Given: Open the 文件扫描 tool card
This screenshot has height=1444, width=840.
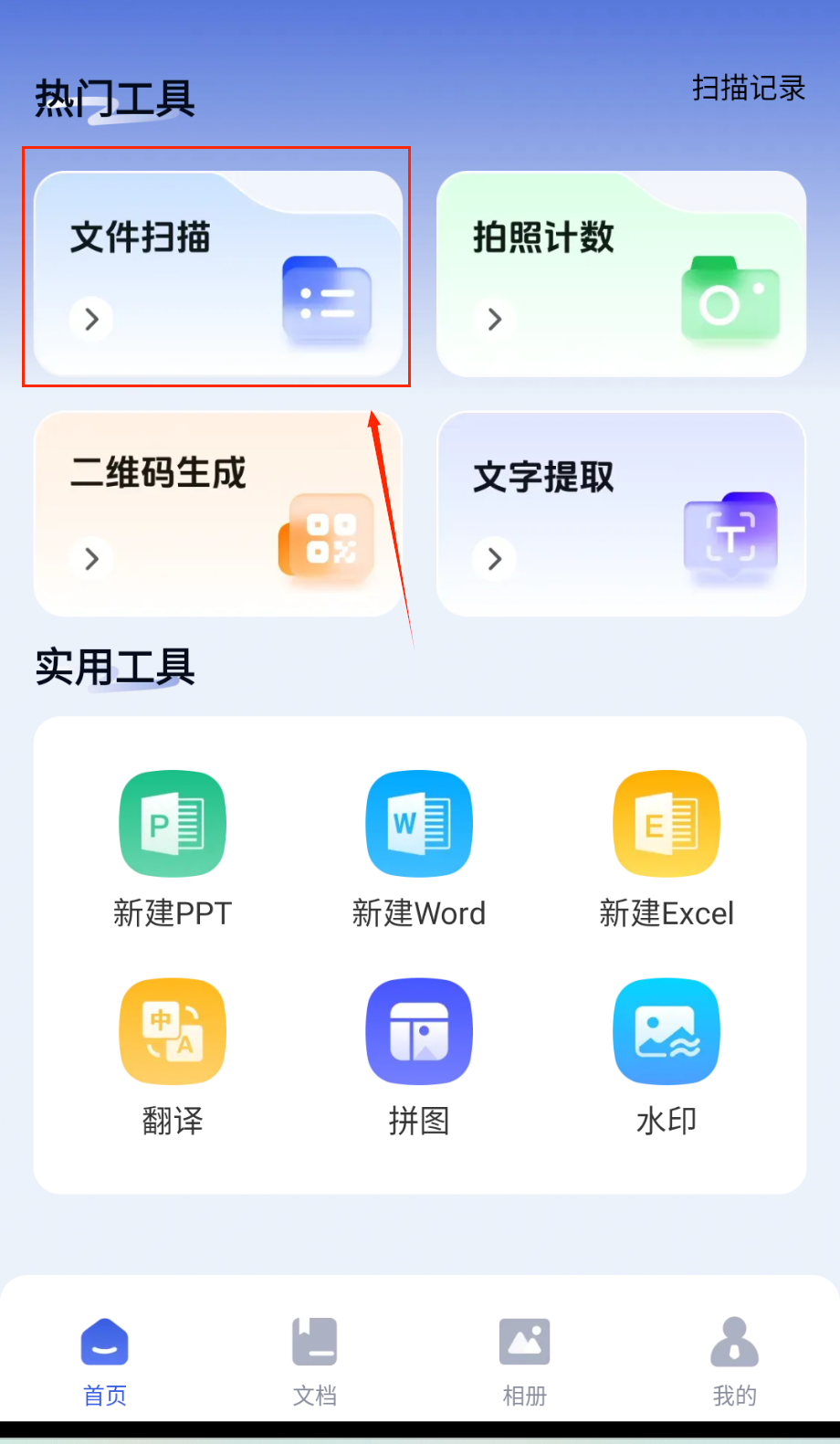Looking at the screenshot, I should [217, 273].
